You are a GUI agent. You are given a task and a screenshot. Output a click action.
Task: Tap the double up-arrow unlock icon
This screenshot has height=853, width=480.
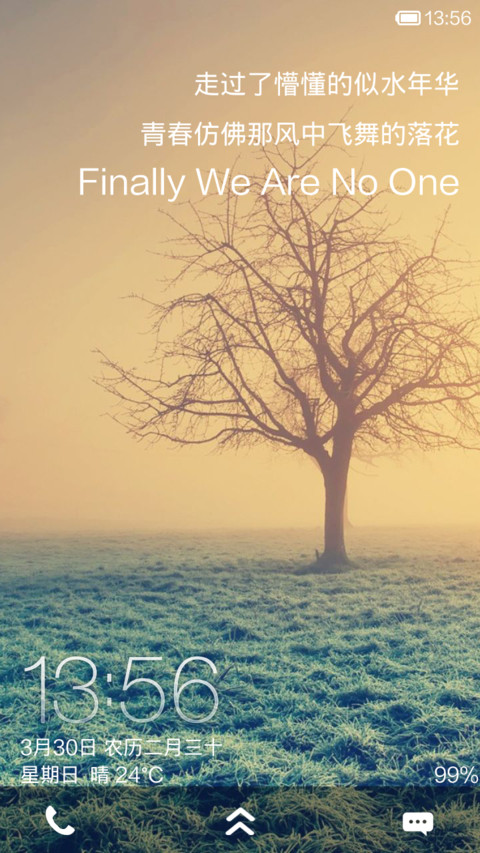240,821
